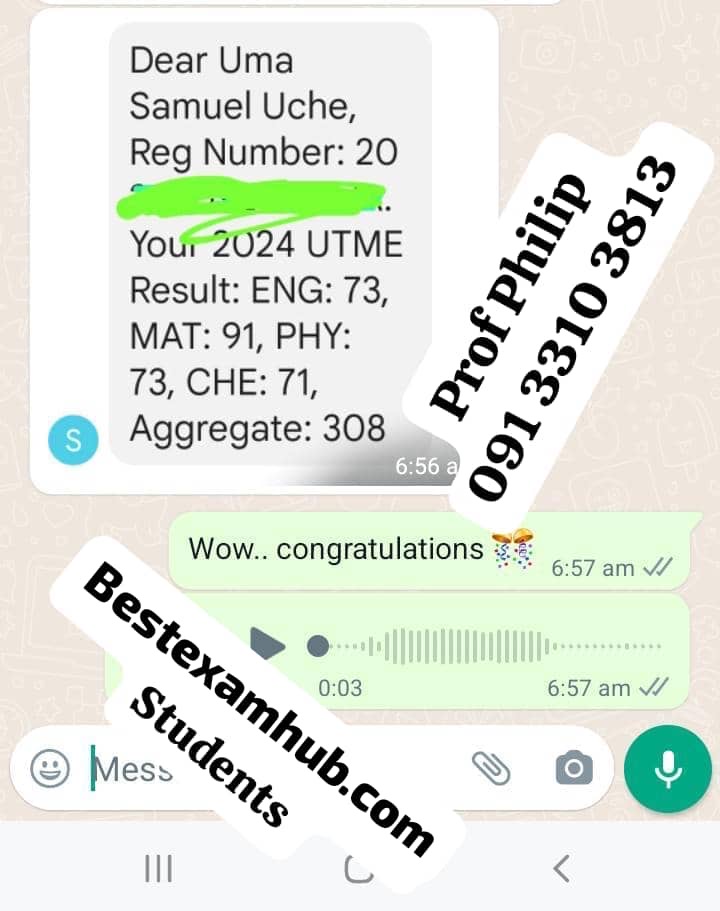Tap the system back button
The image size is (720, 911).
click(561, 868)
